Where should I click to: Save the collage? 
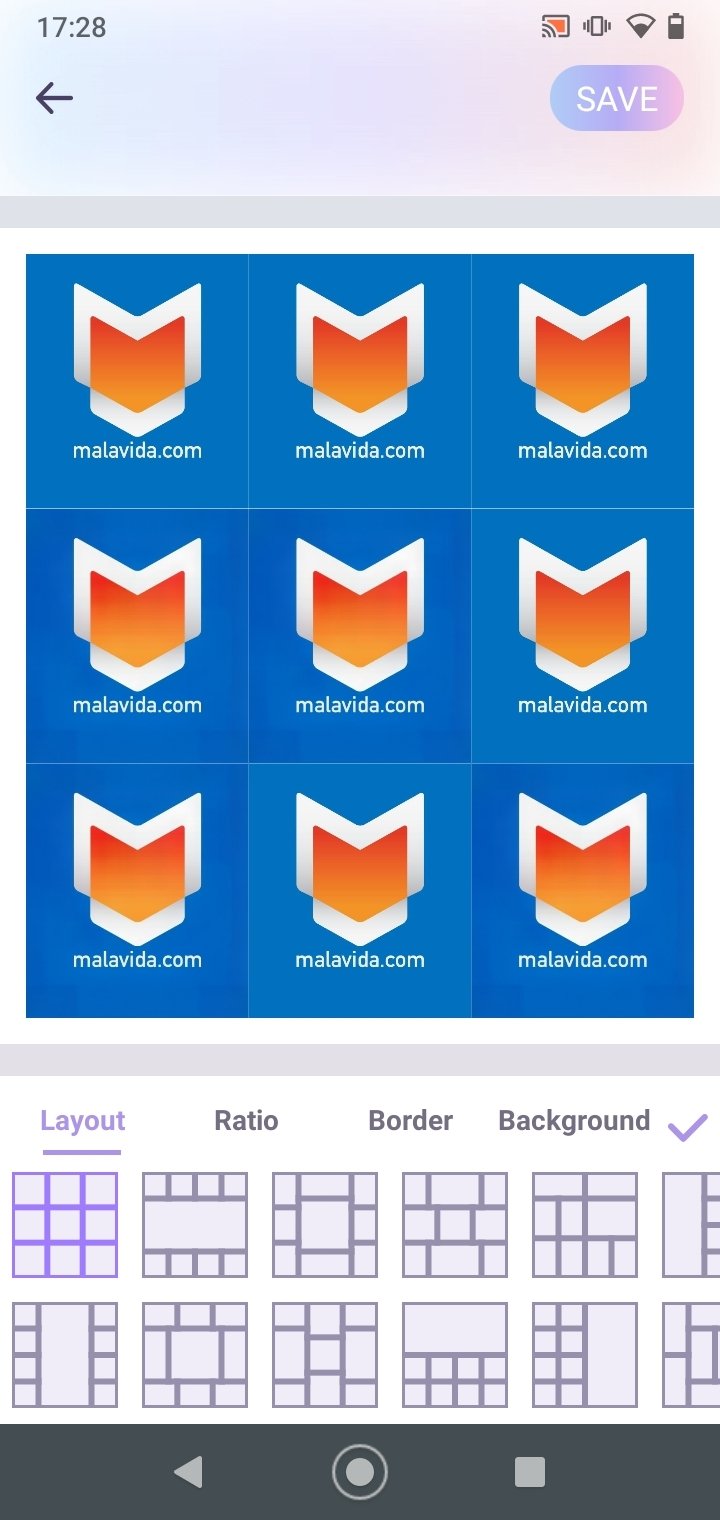(x=617, y=99)
